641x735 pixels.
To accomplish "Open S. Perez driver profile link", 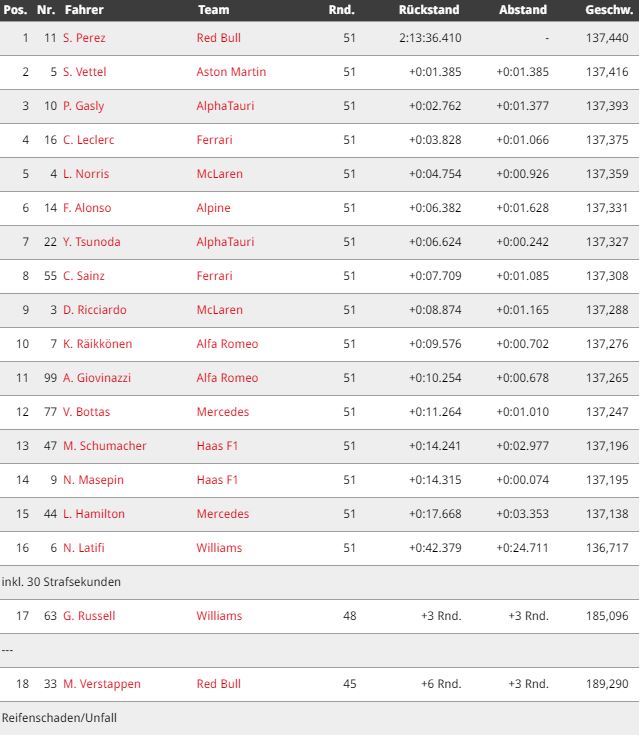I will click(x=85, y=38).
